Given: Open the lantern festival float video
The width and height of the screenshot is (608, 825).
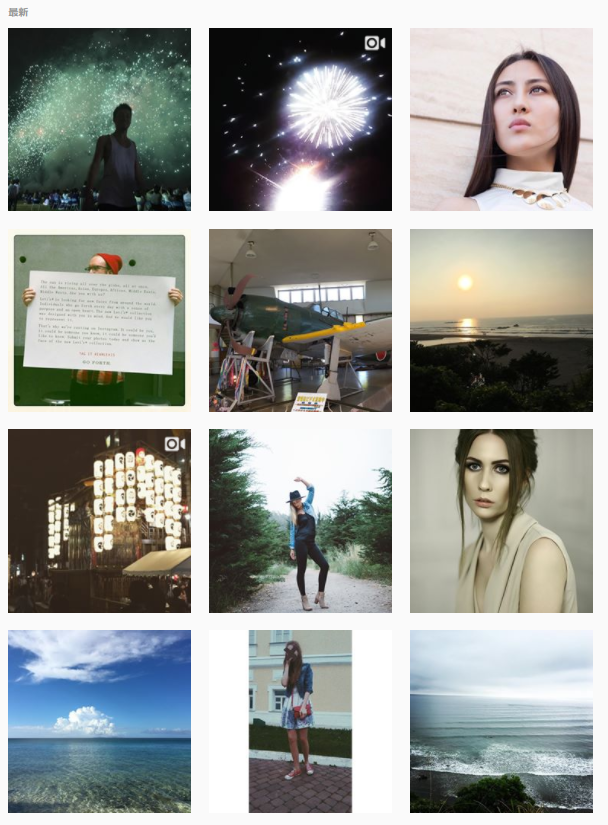Looking at the screenshot, I should click(x=99, y=521).
